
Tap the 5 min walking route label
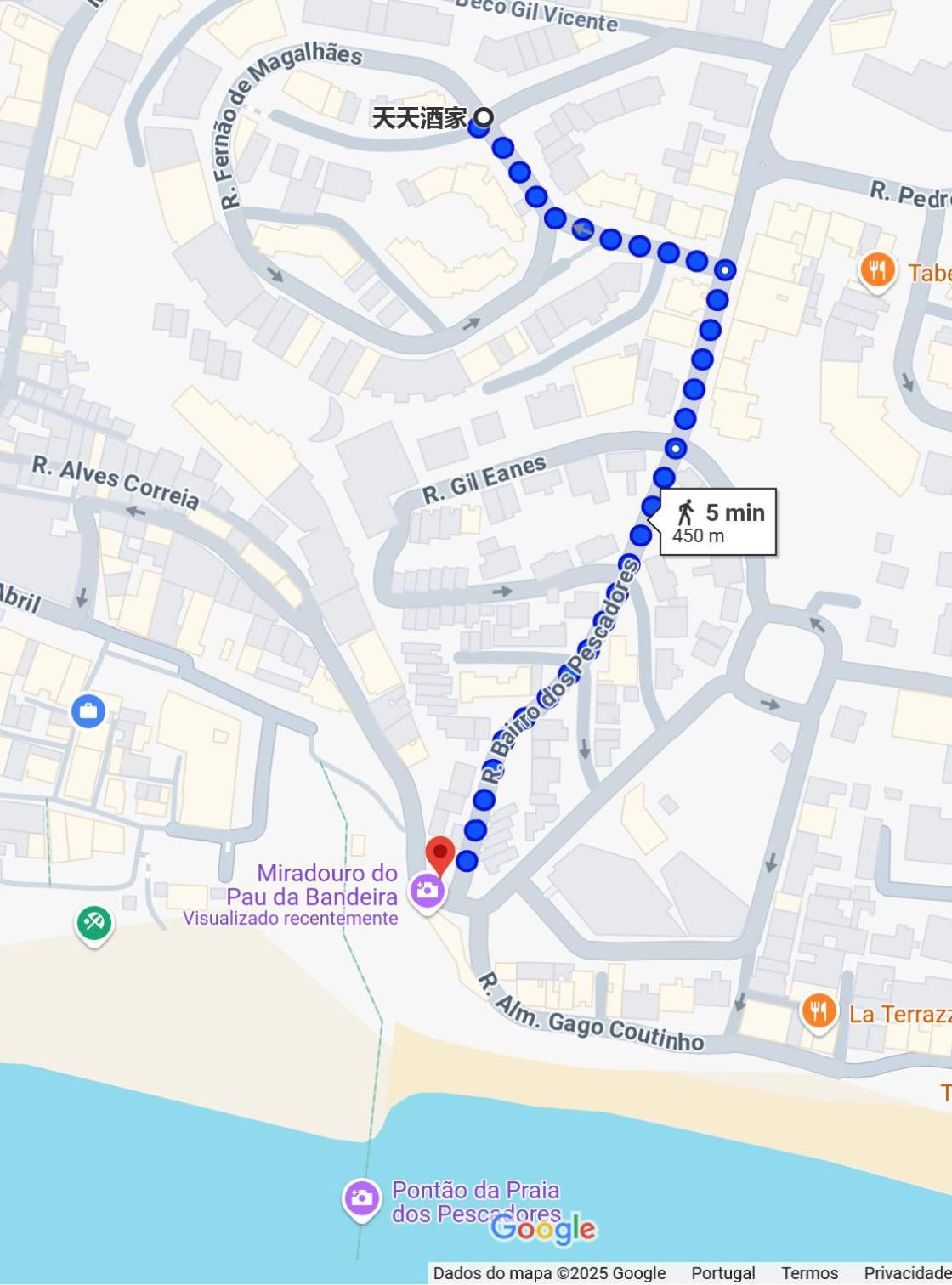(718, 522)
